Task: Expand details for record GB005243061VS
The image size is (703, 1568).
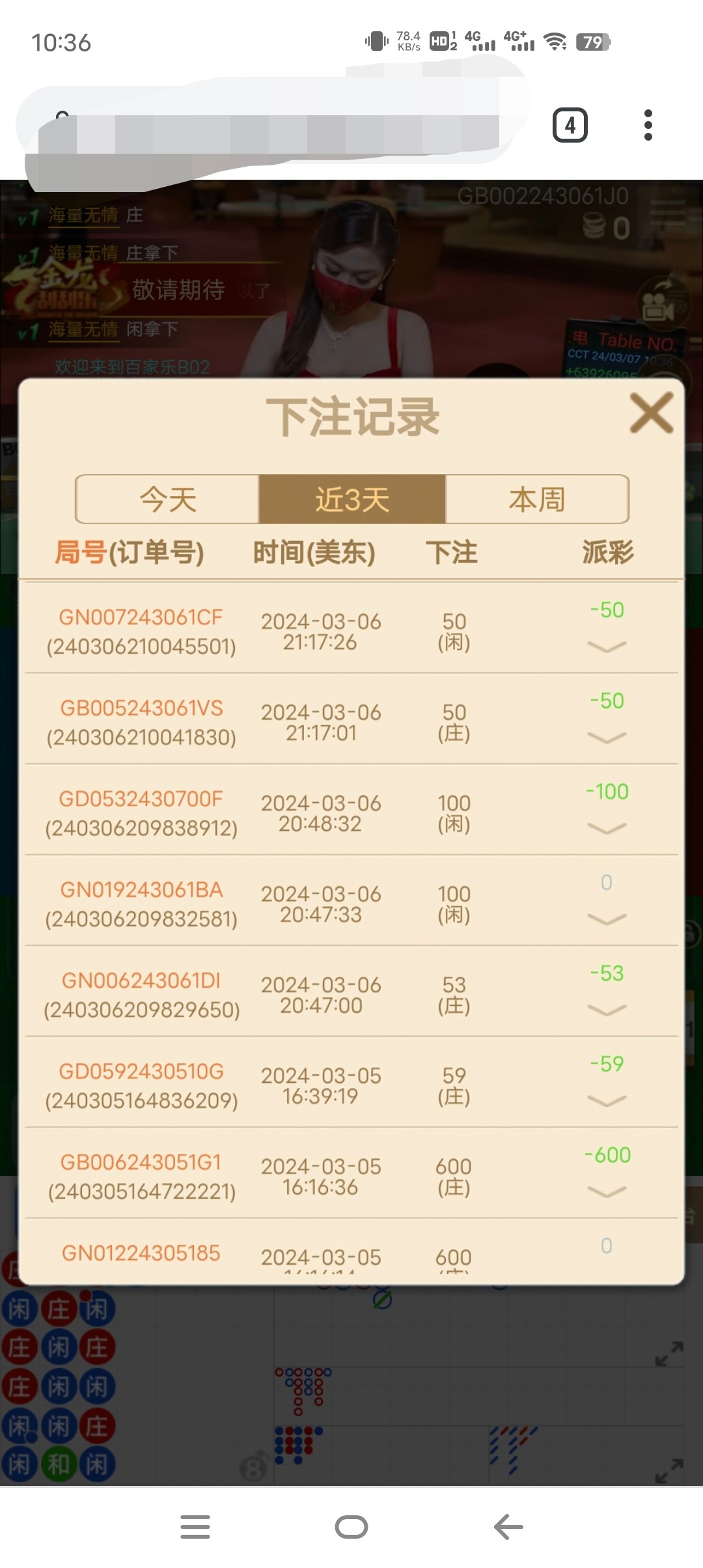Action: [x=607, y=737]
